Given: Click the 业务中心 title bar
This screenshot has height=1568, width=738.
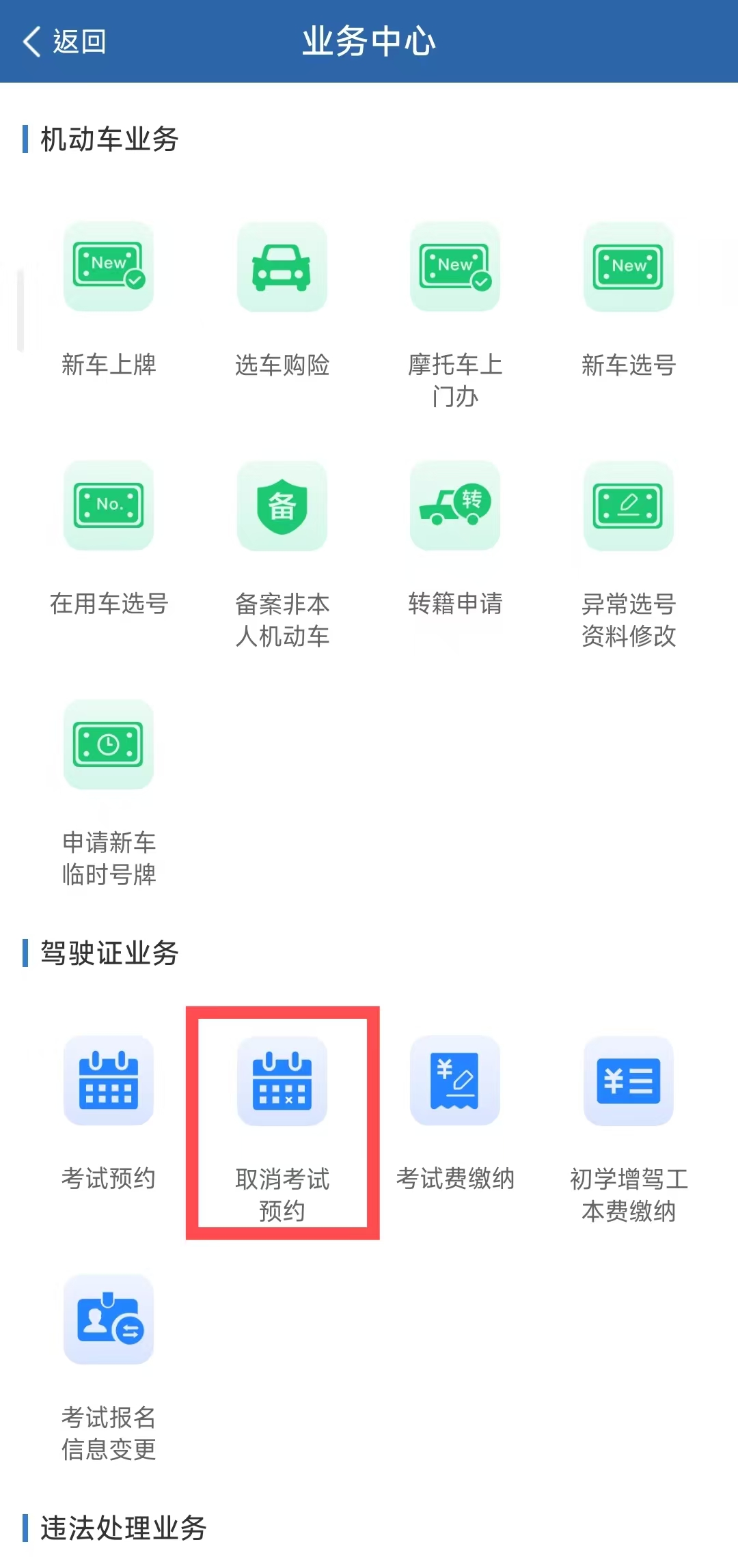Looking at the screenshot, I should coord(368,41).
